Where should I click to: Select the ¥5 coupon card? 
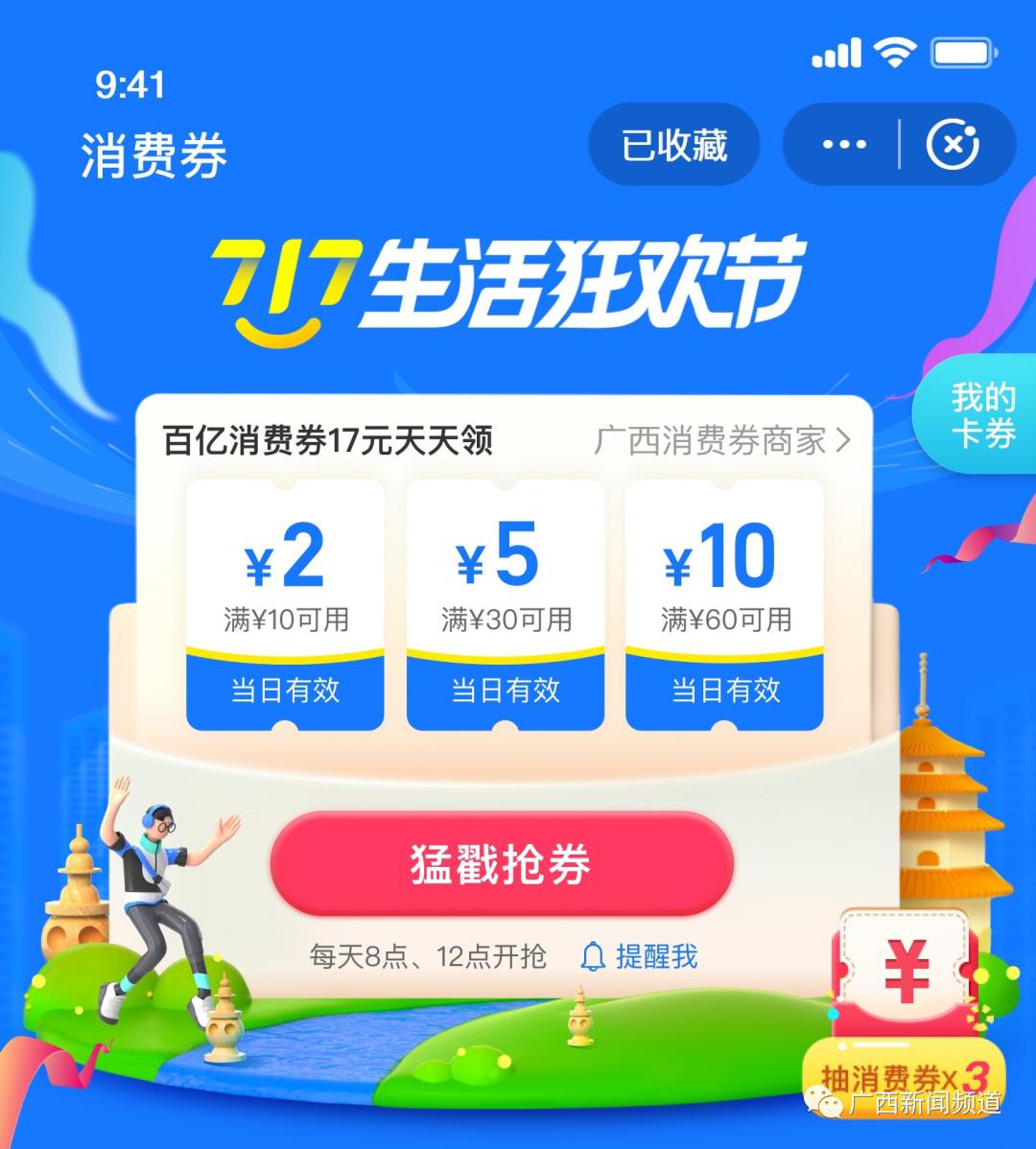tap(506, 604)
